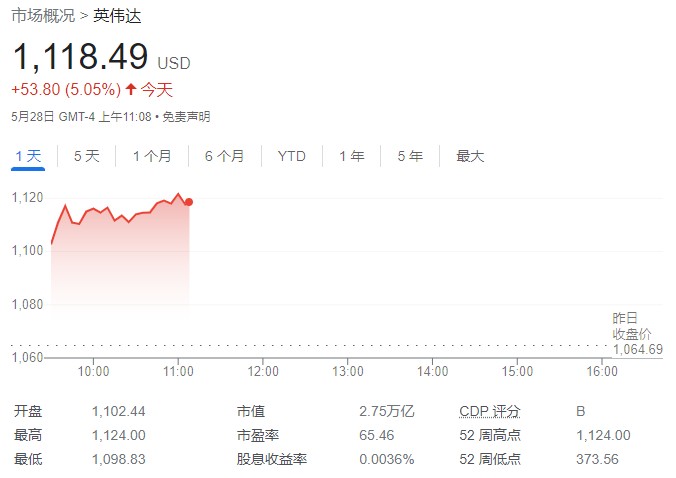Switch to the 5 年 range
This screenshot has height=478, width=676.
coord(410,156)
